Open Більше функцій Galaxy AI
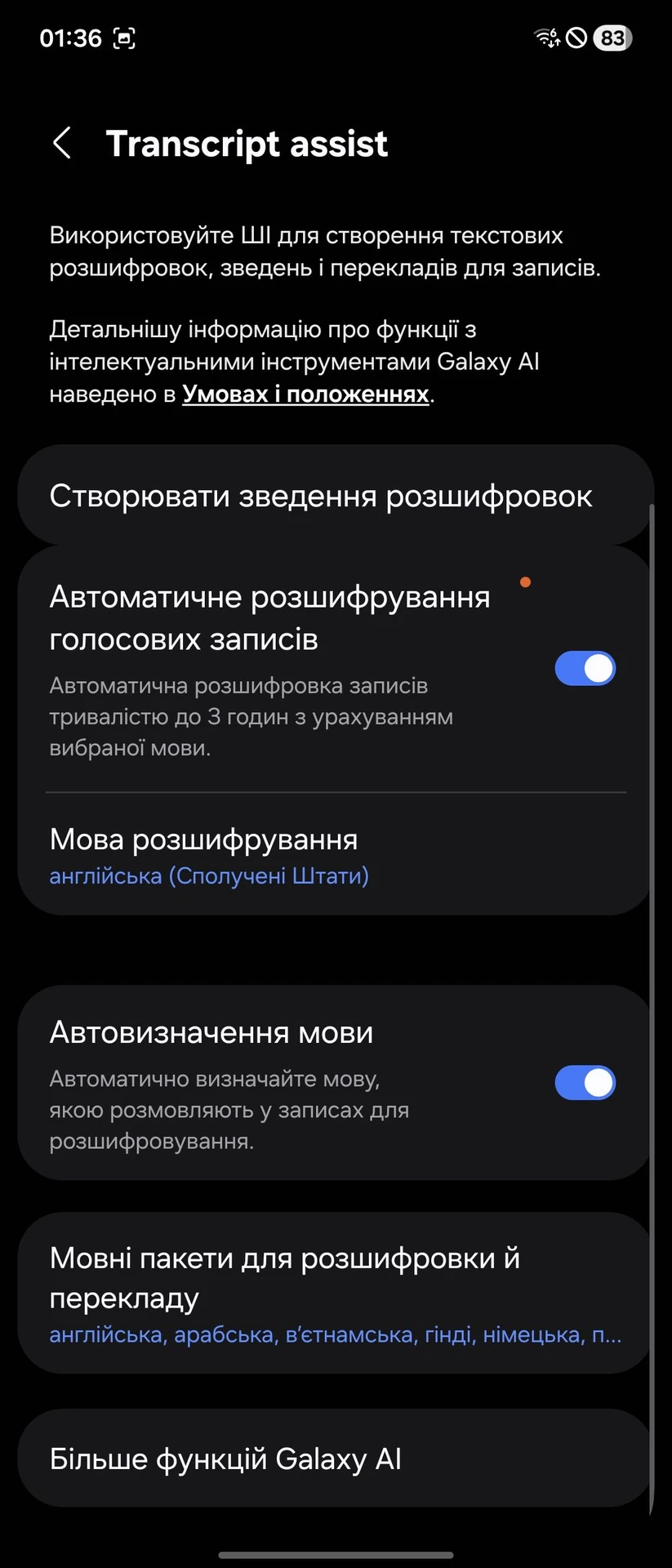 335,1459
